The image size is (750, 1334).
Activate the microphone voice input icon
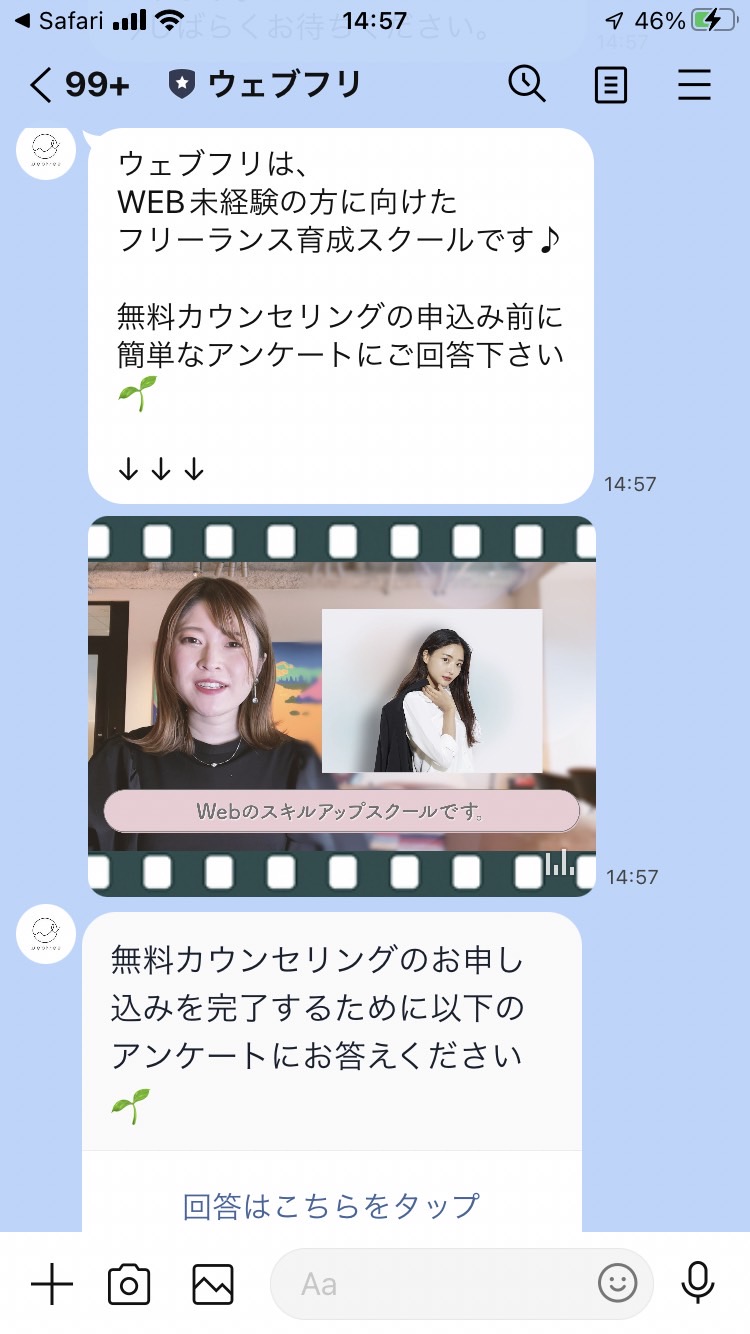click(x=697, y=1283)
